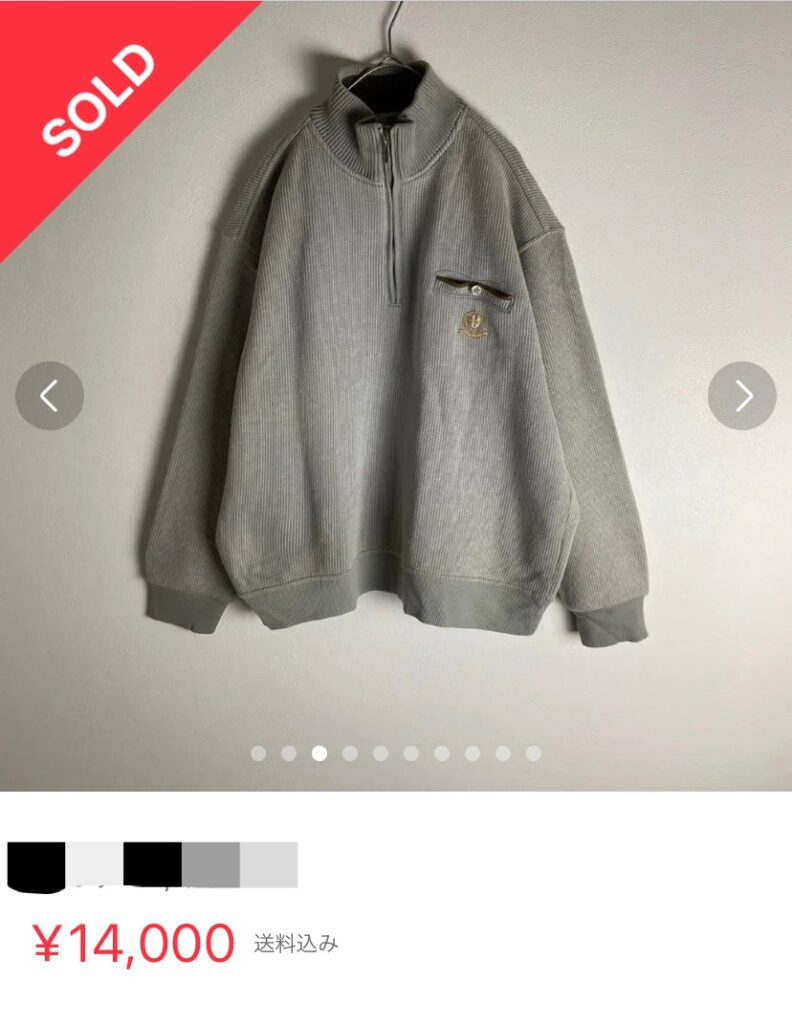Go to the previous product photo
Screen dimensions: 792x1024
[49, 396]
